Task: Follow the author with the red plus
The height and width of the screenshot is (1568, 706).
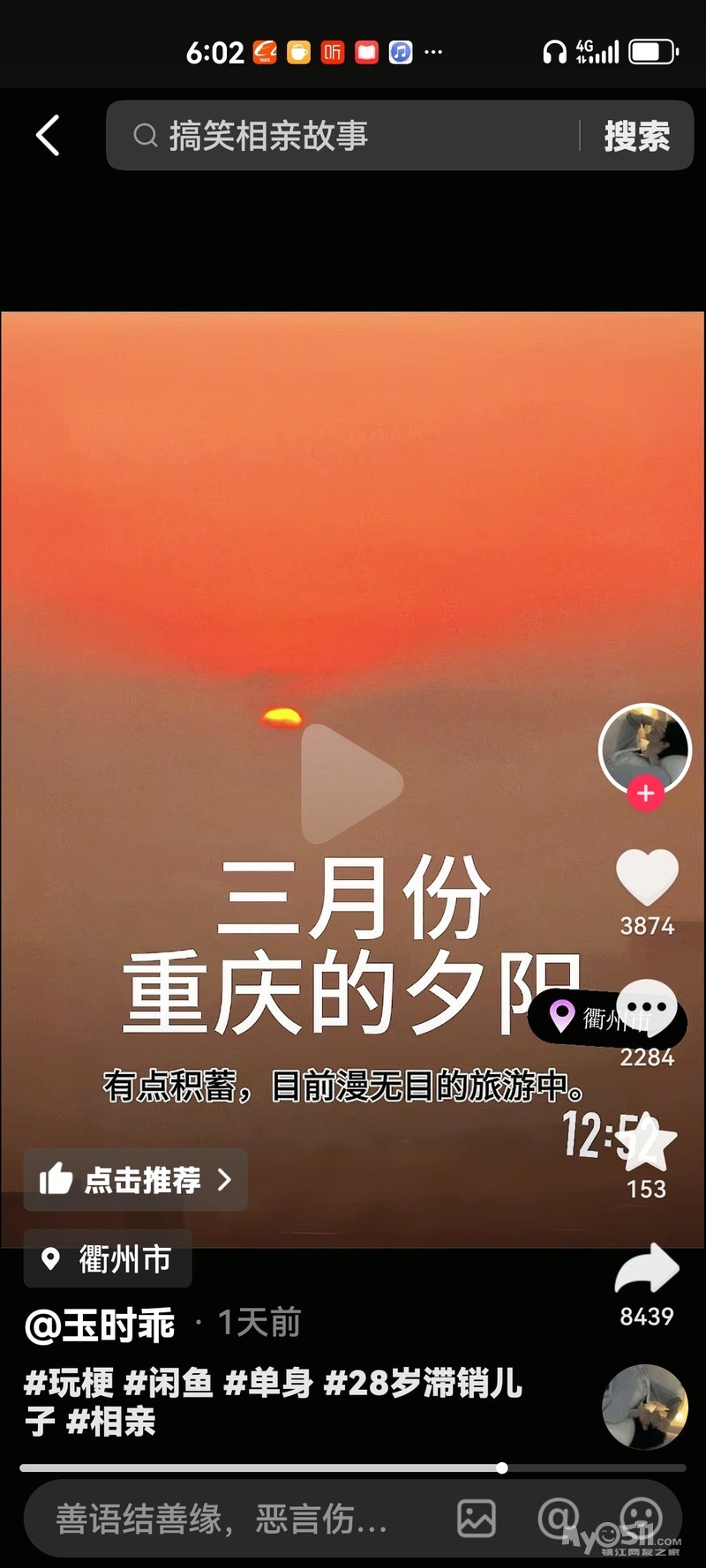Action: (645, 793)
